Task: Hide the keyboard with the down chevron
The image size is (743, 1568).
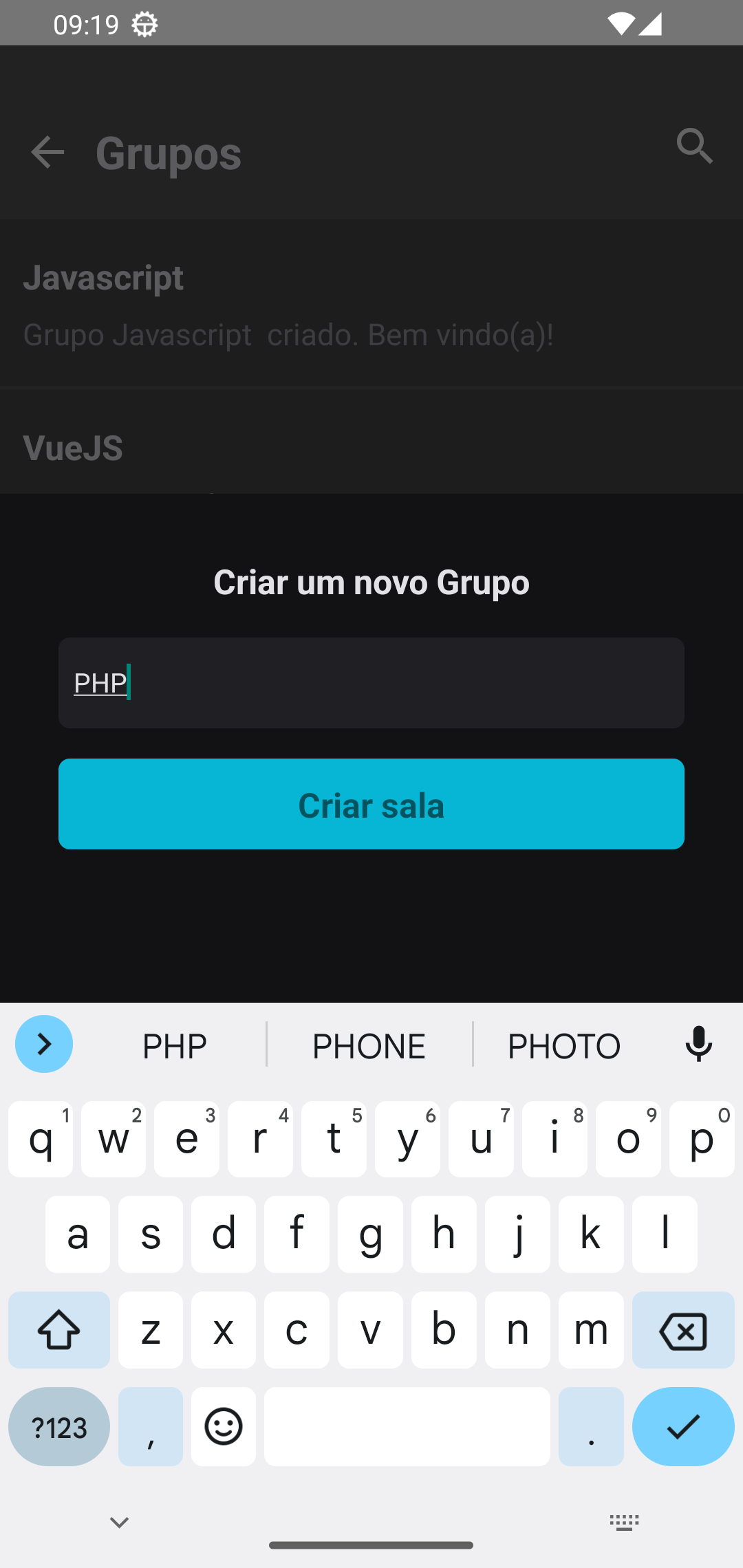Action: click(118, 1521)
